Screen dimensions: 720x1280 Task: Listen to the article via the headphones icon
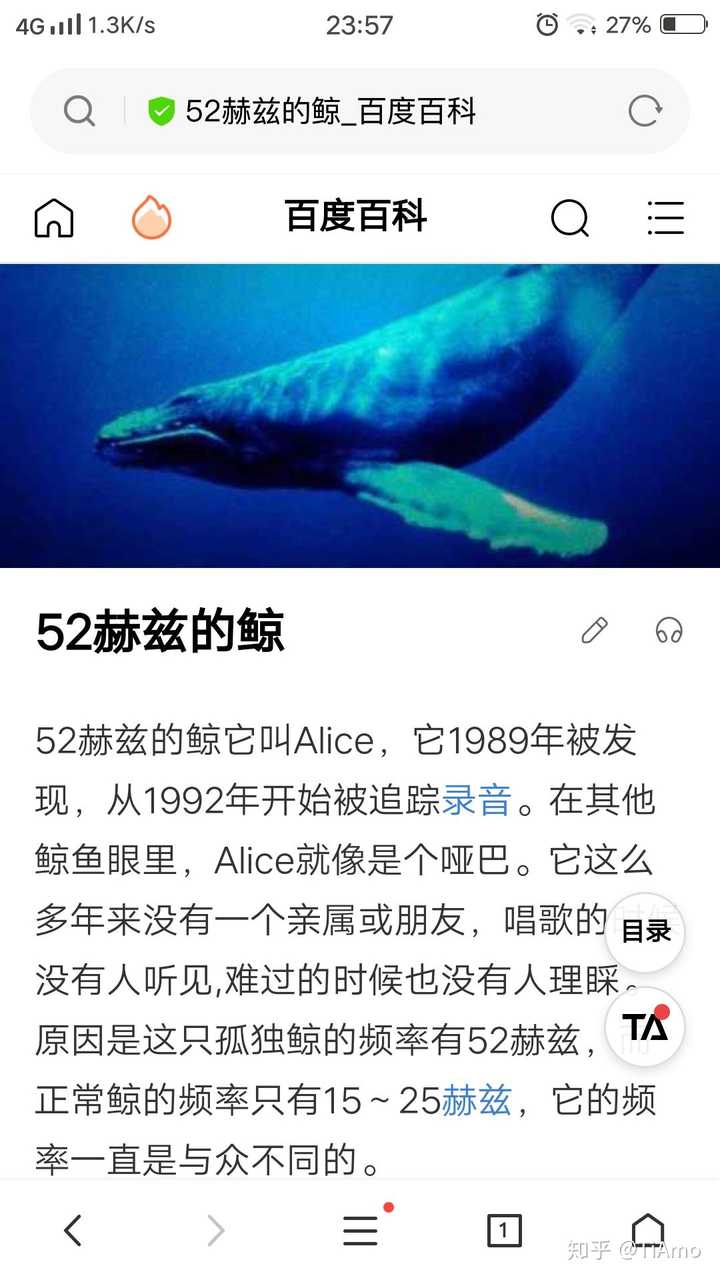669,630
